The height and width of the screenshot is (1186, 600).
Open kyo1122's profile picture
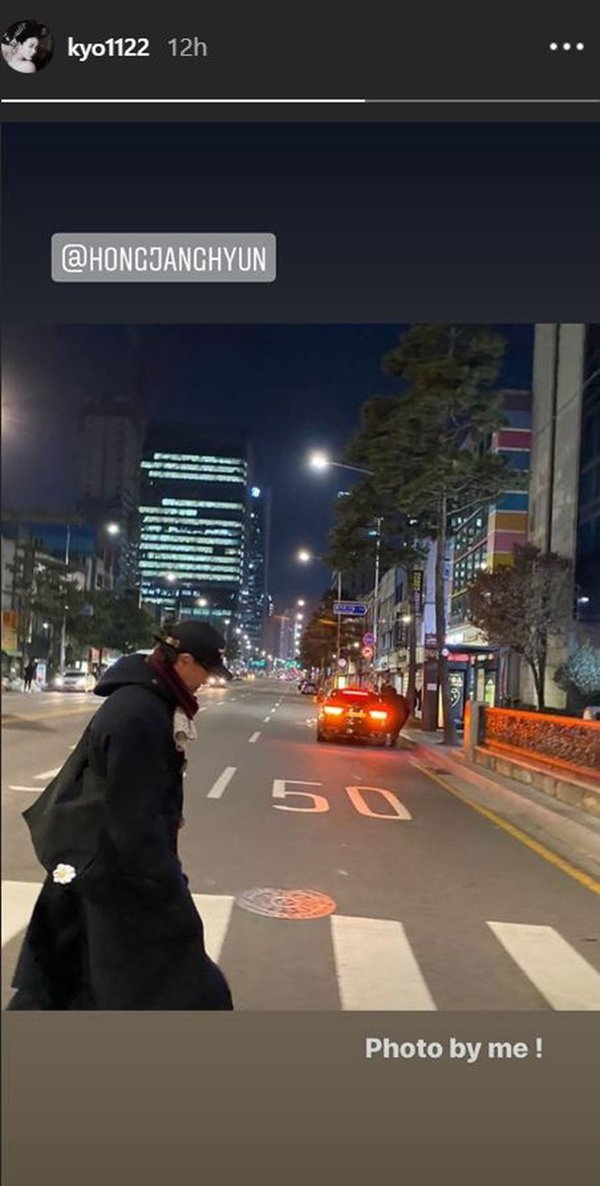coord(26,46)
